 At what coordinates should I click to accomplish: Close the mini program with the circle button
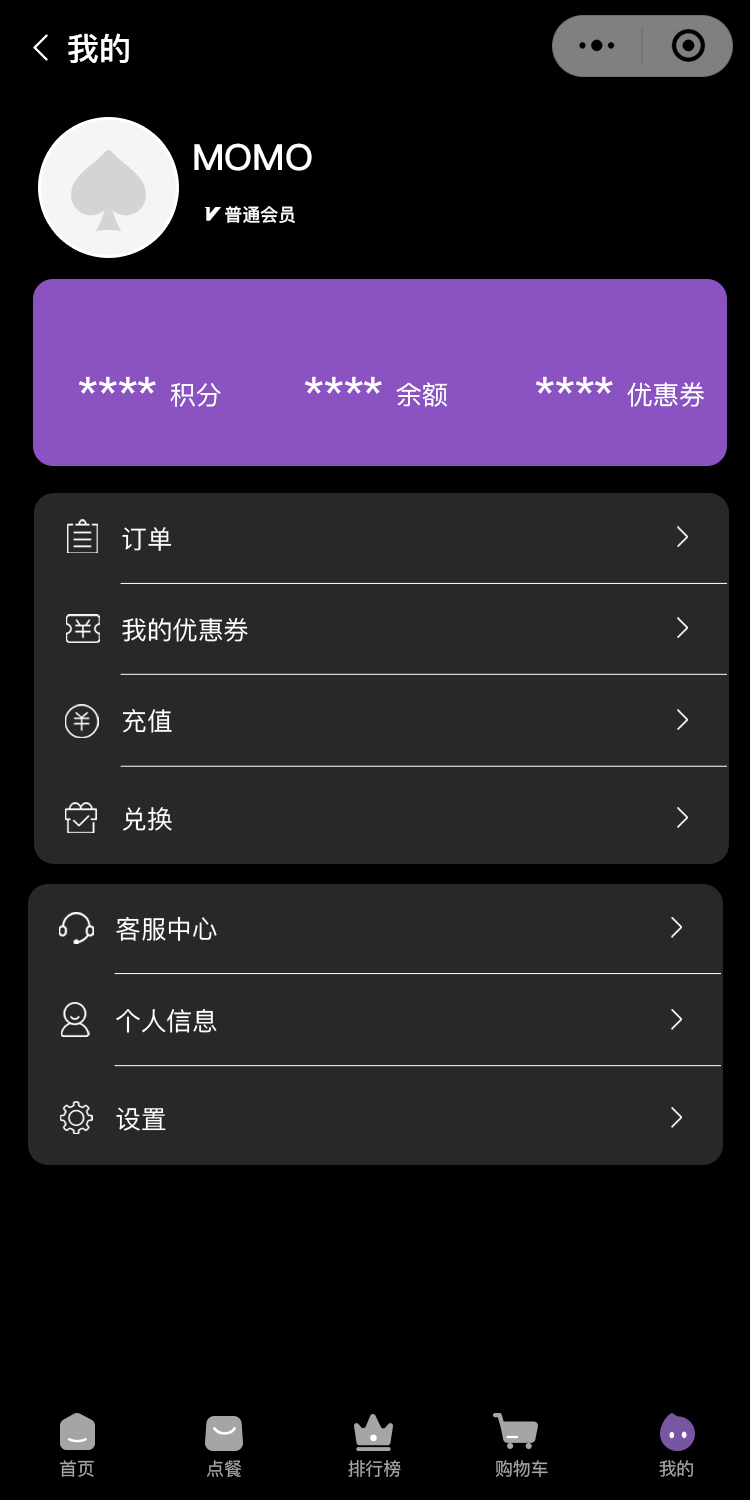[x=688, y=46]
